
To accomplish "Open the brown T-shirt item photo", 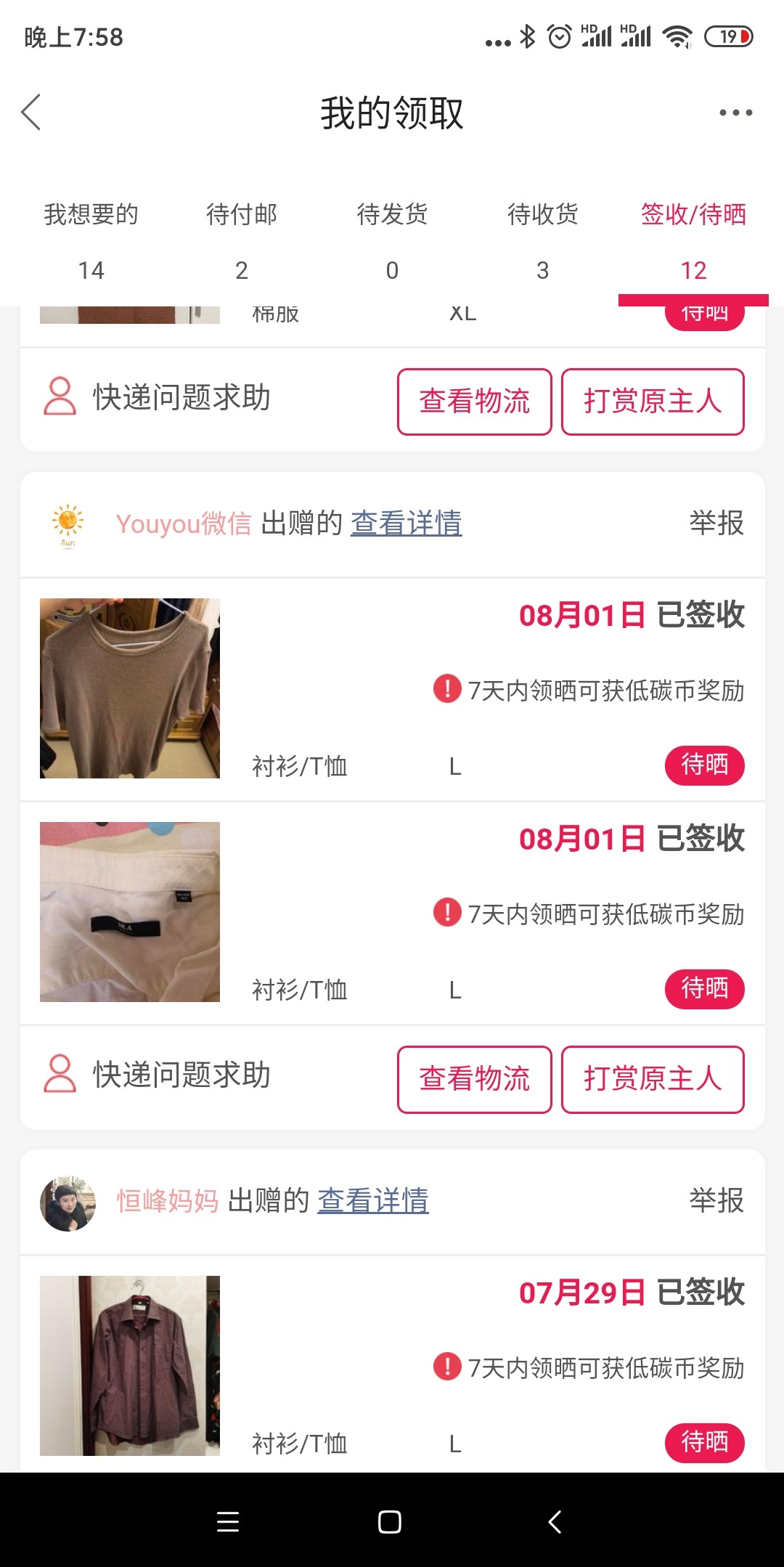I will (x=130, y=688).
